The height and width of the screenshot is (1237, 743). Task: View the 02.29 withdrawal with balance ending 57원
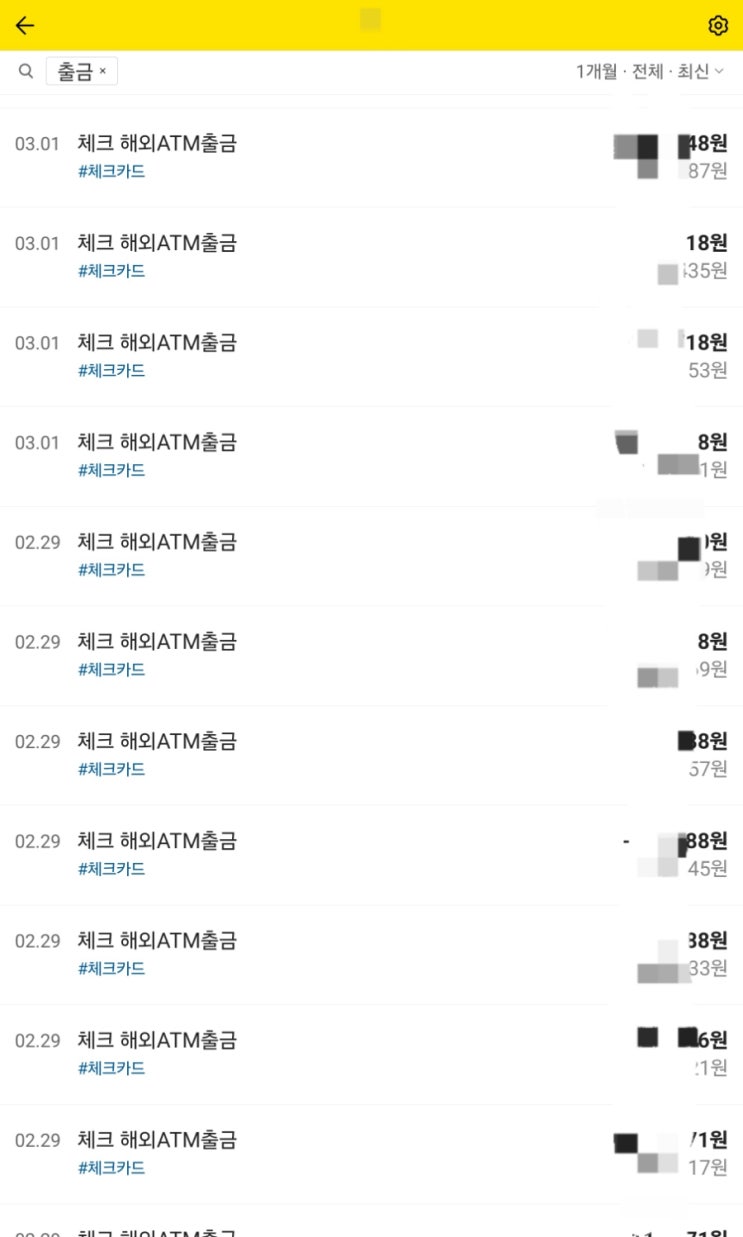coord(371,755)
